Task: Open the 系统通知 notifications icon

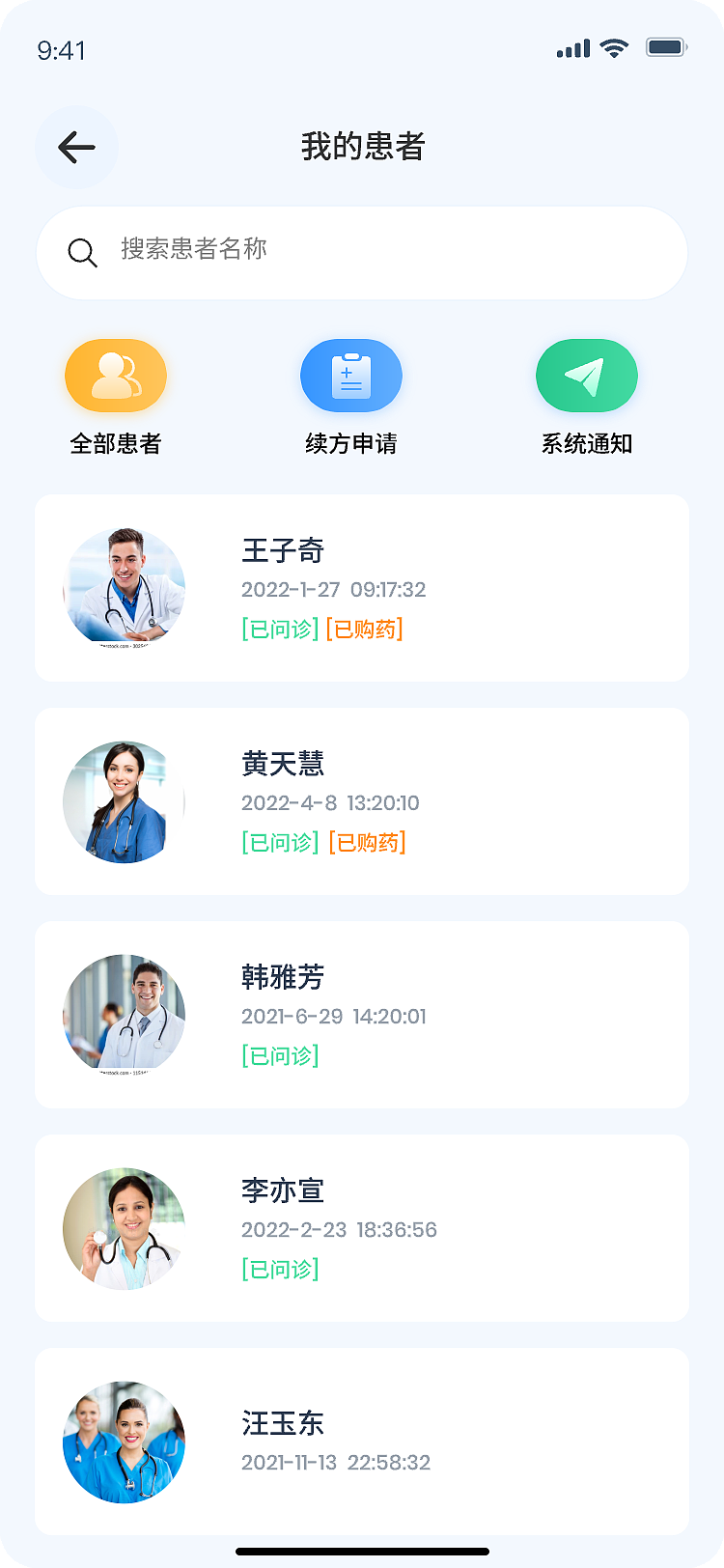Action: [x=586, y=375]
